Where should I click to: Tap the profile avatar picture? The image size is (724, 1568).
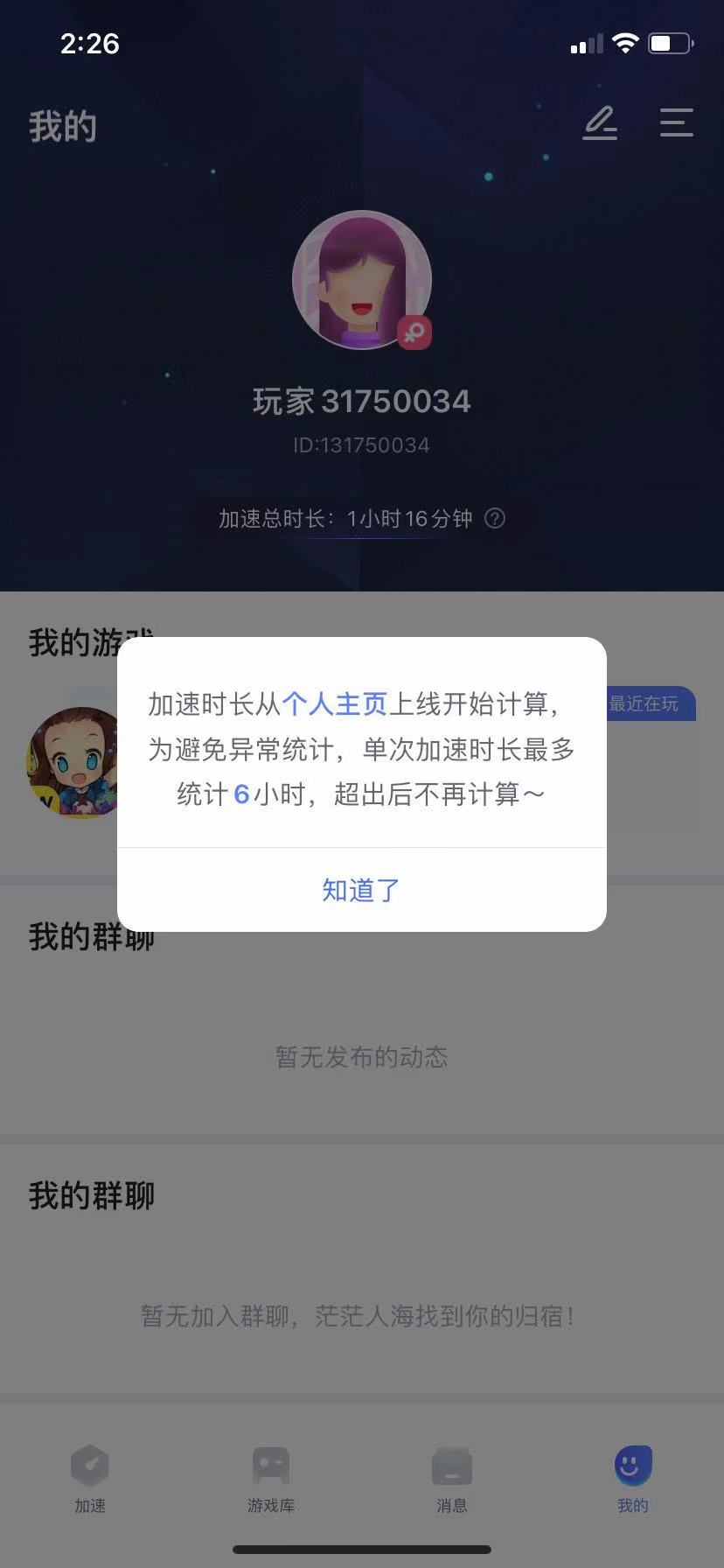362,280
